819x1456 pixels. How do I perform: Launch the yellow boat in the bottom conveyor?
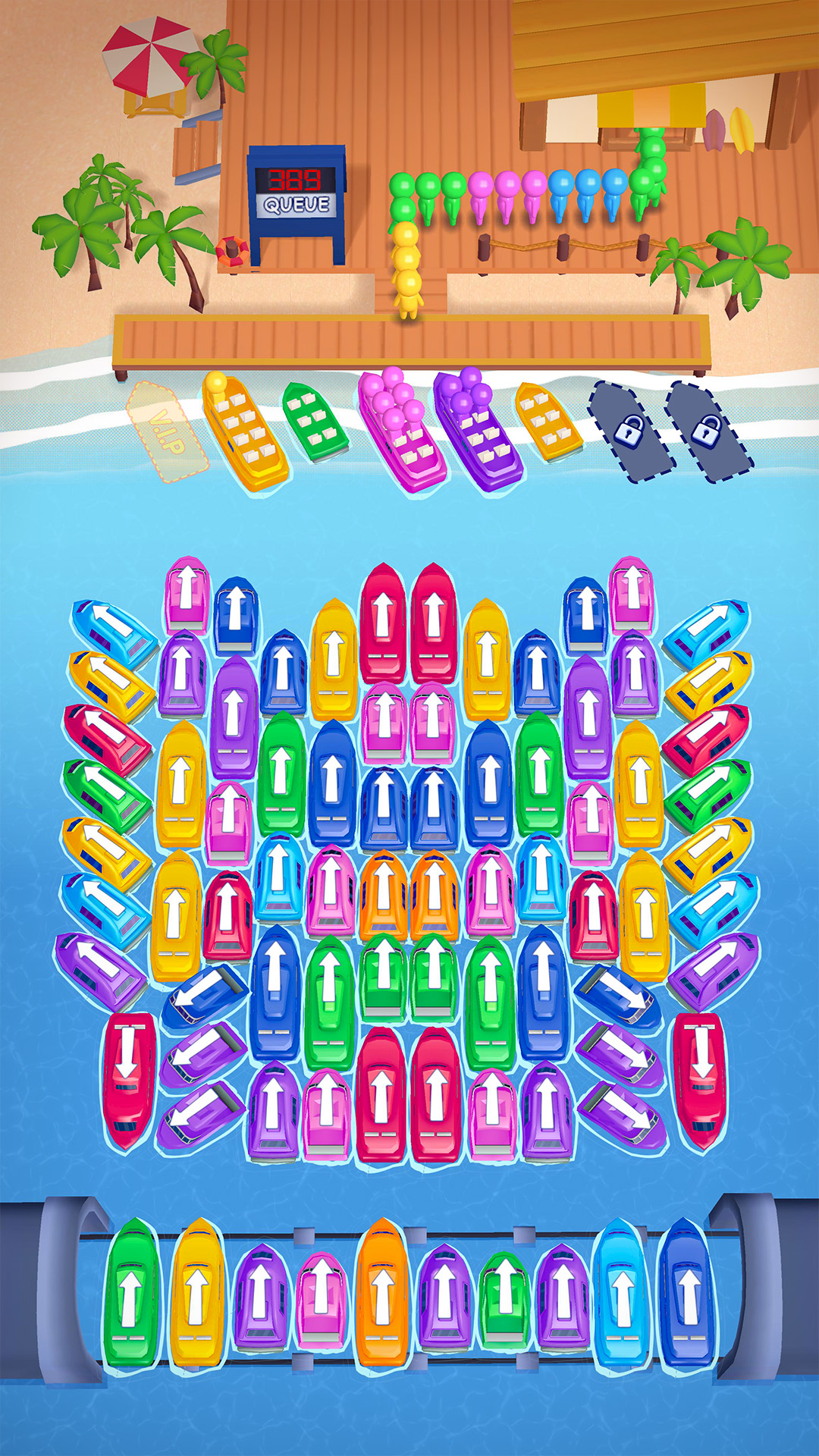pos(196,1294)
